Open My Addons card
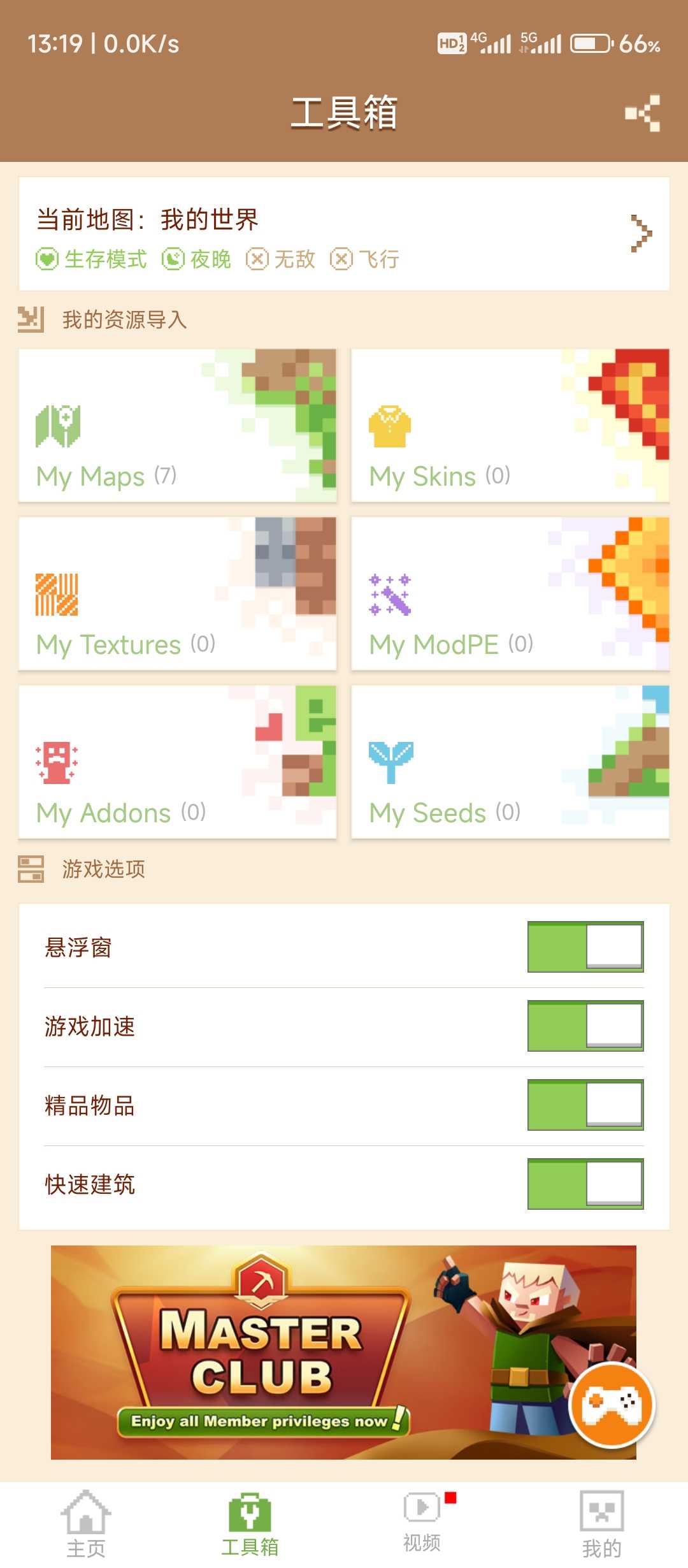The height and width of the screenshot is (1568, 688). coord(177,762)
